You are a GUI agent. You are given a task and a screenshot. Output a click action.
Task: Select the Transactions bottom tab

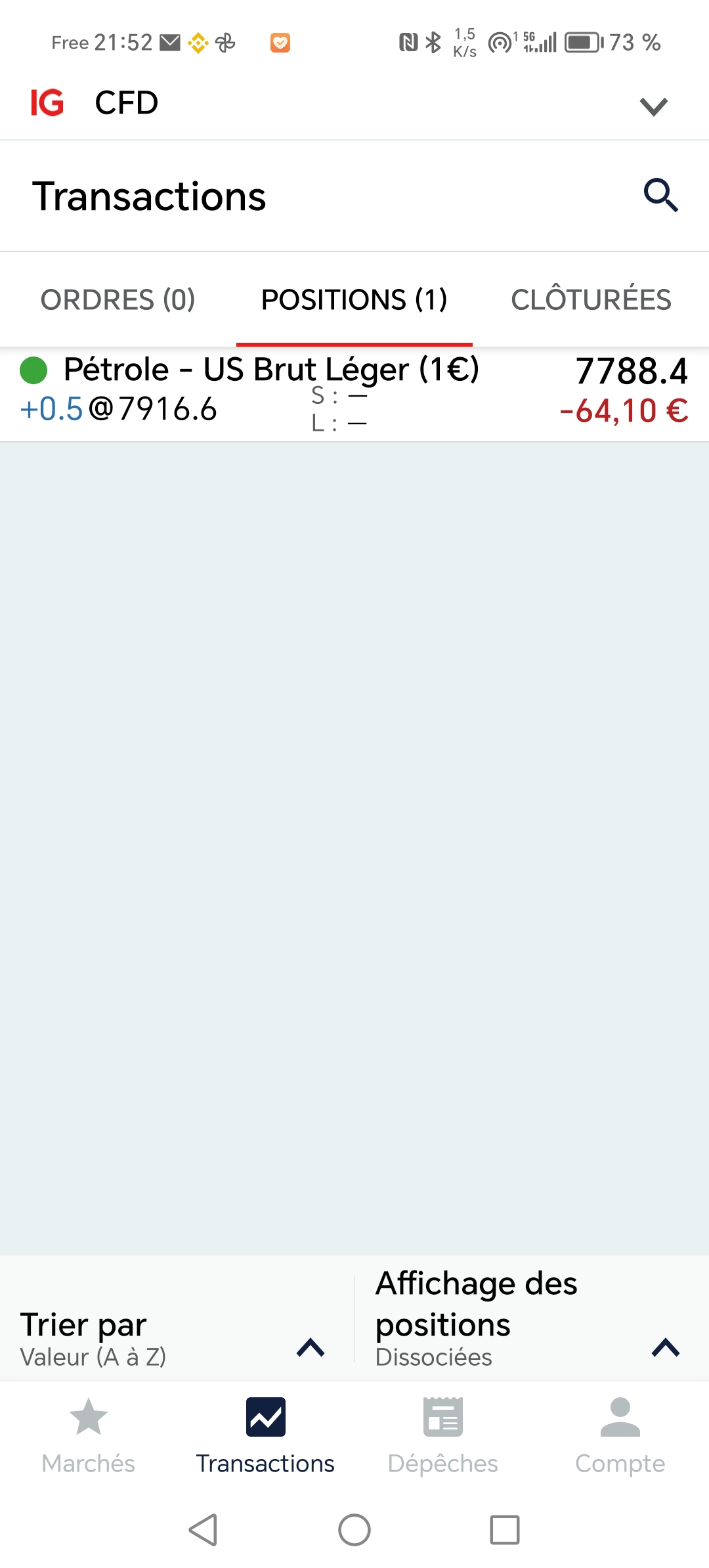[266, 1435]
